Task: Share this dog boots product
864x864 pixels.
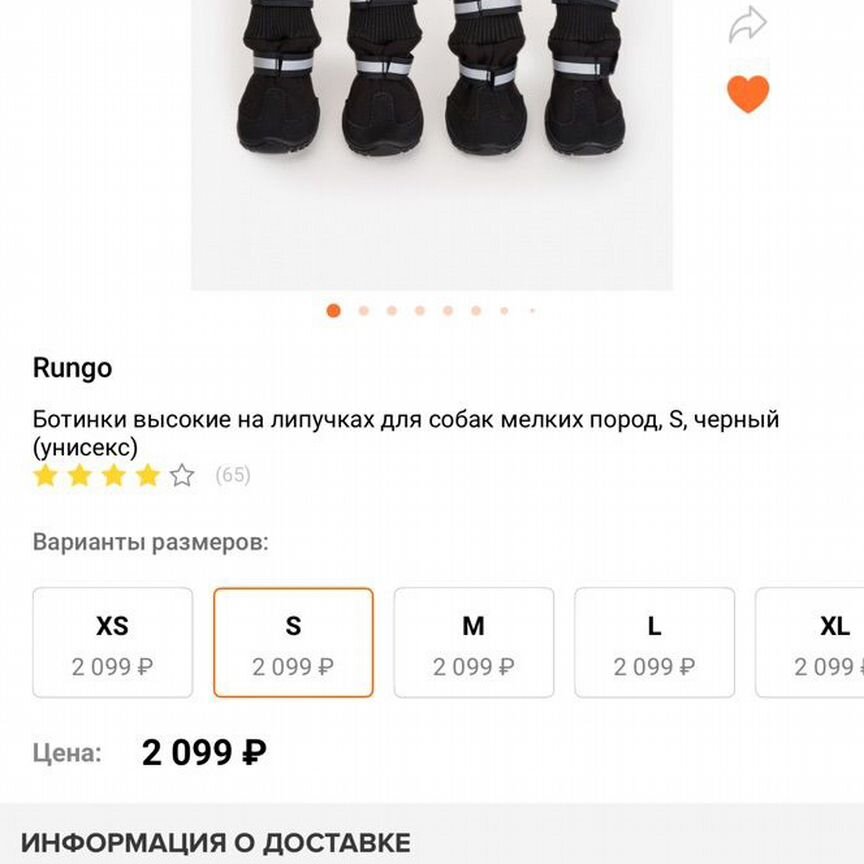Action: (x=746, y=27)
